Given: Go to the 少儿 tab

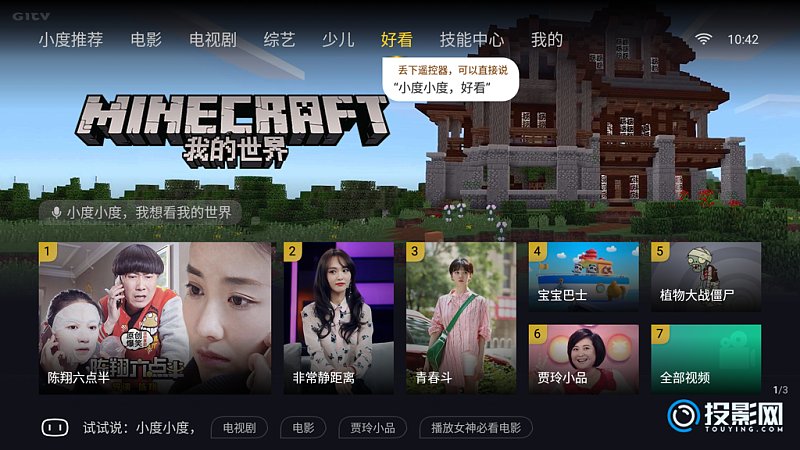Looking at the screenshot, I should [338, 40].
